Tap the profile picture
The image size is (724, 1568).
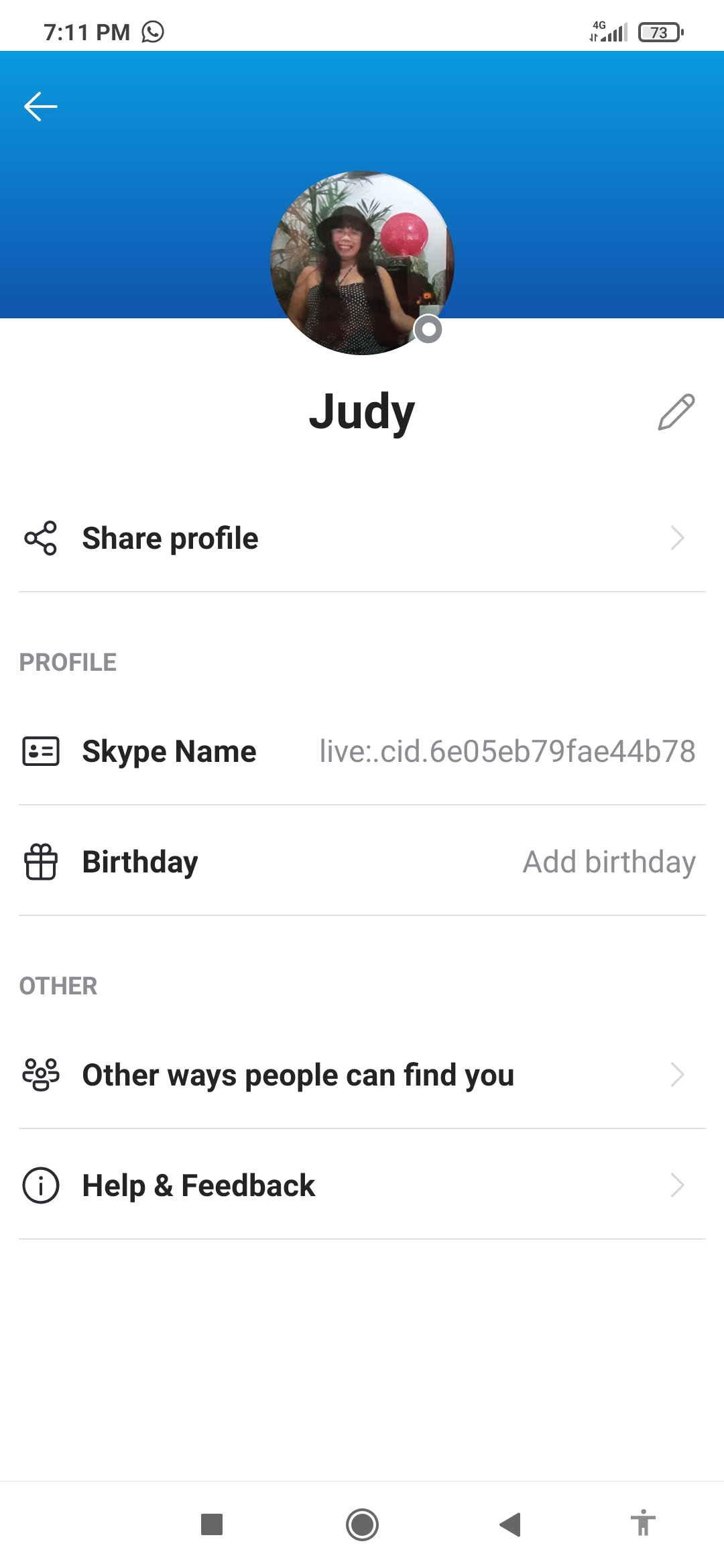pos(362,263)
